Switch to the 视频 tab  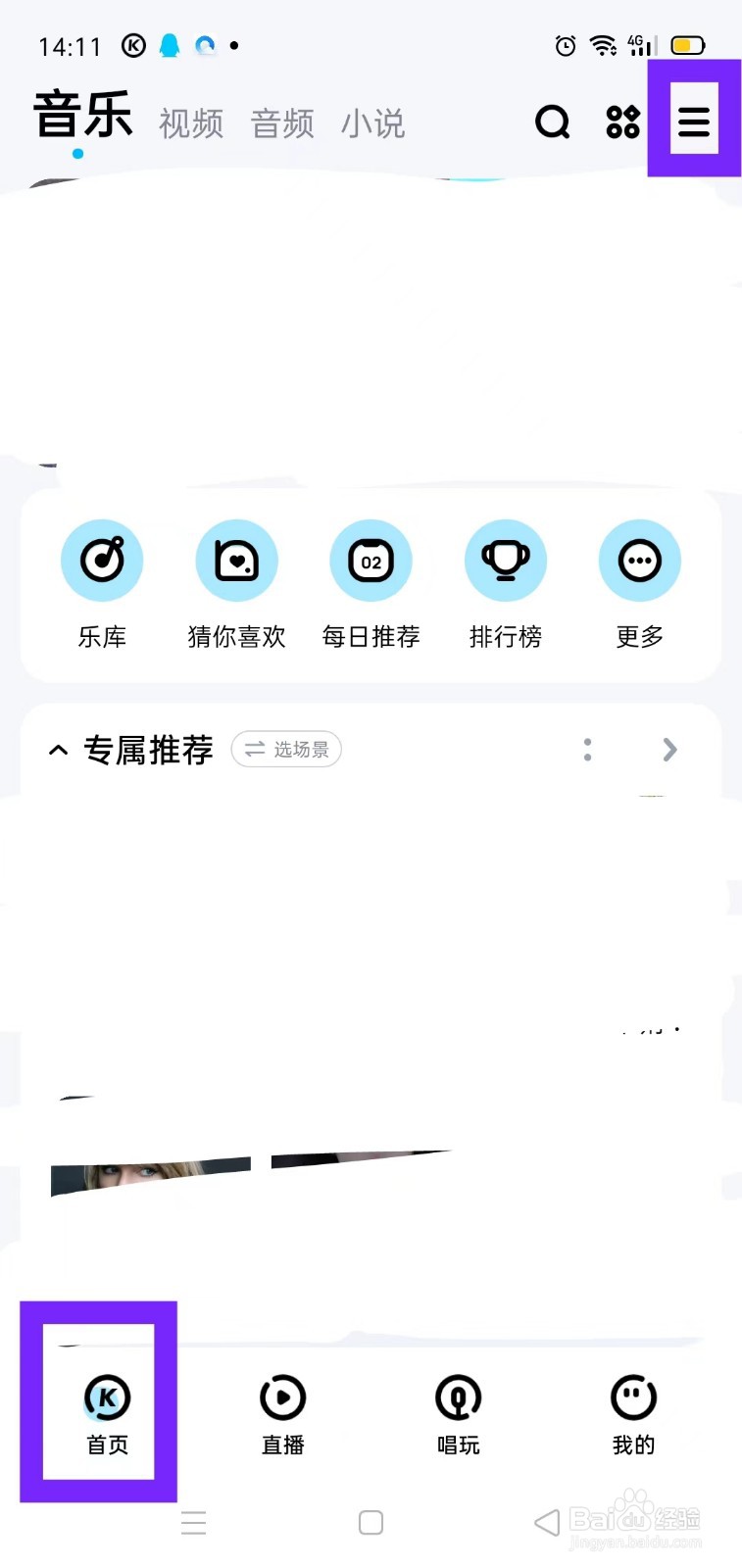coord(190,122)
